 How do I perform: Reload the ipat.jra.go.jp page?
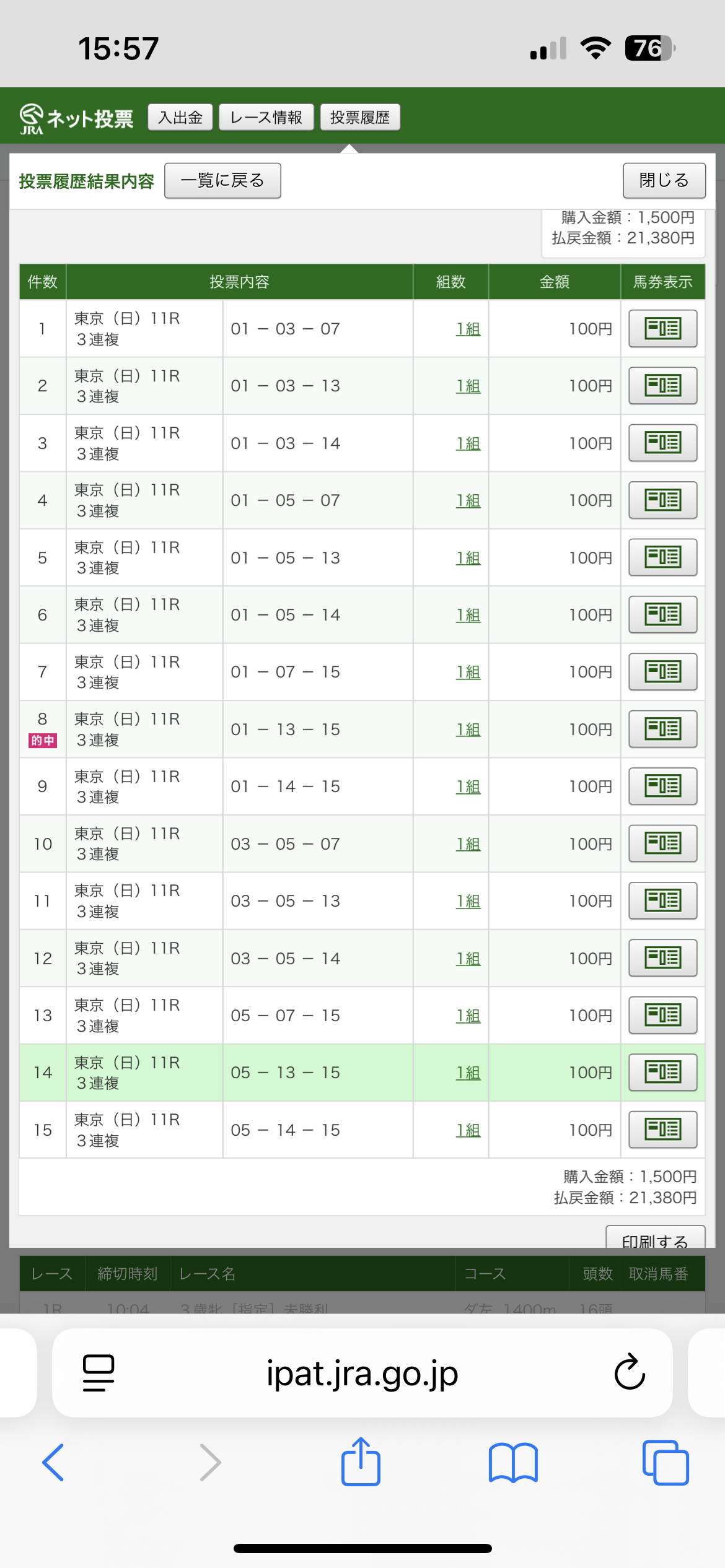click(x=630, y=1372)
